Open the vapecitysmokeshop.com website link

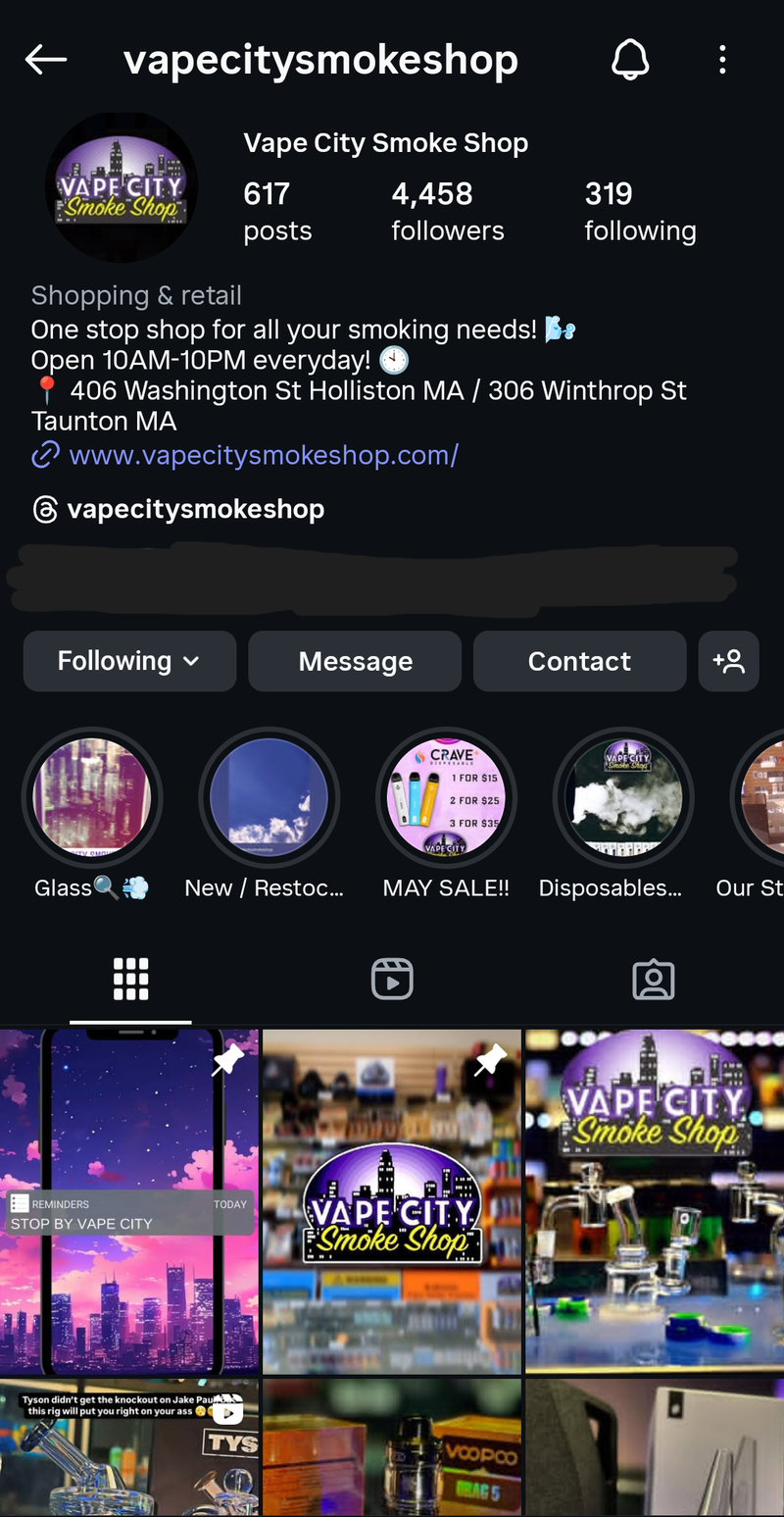[x=263, y=455]
